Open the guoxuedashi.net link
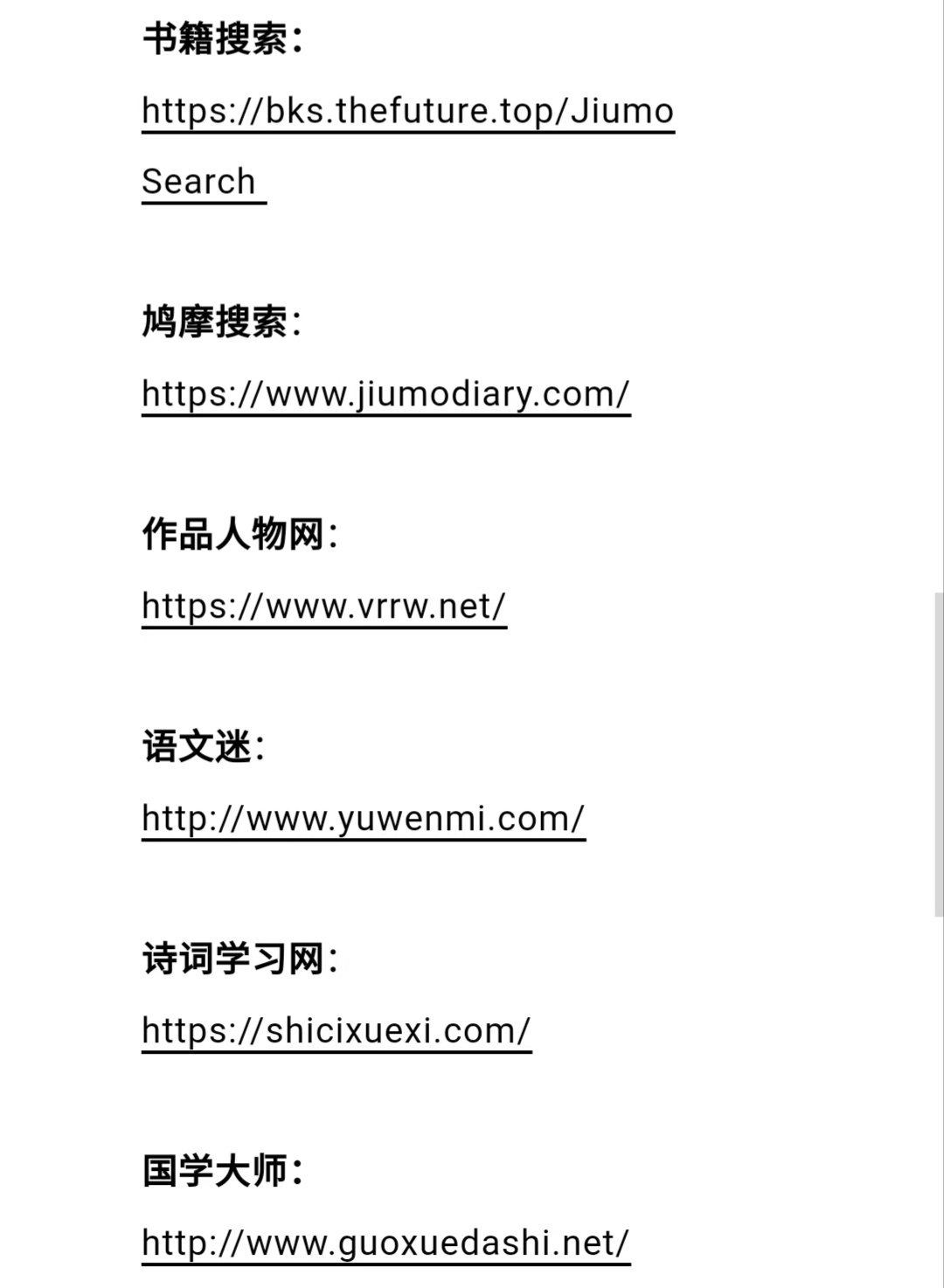The height and width of the screenshot is (1288, 944). click(385, 1243)
